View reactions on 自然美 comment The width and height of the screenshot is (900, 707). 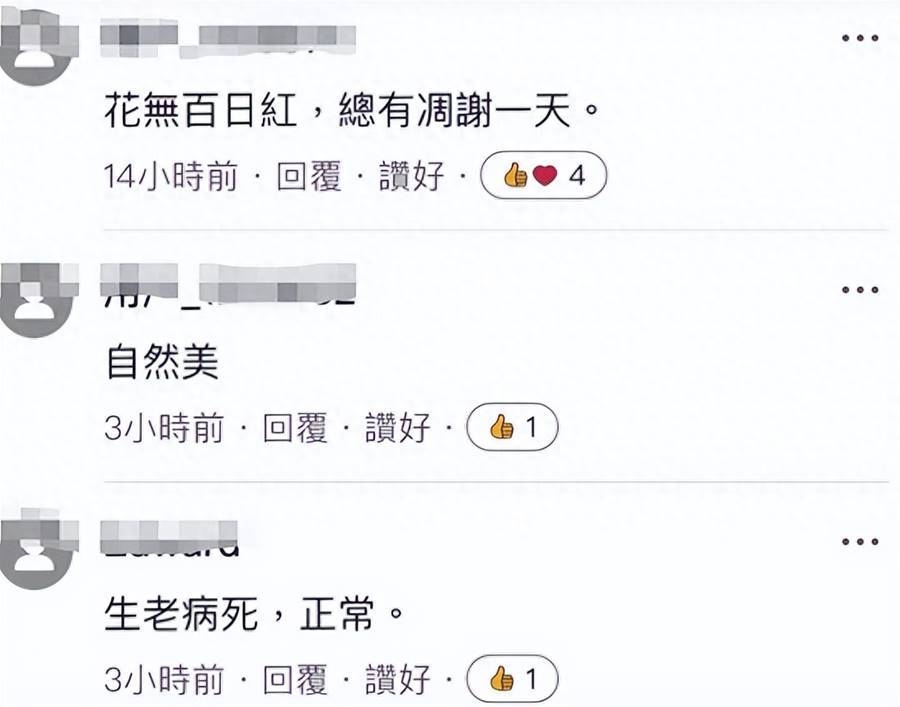[x=513, y=428]
